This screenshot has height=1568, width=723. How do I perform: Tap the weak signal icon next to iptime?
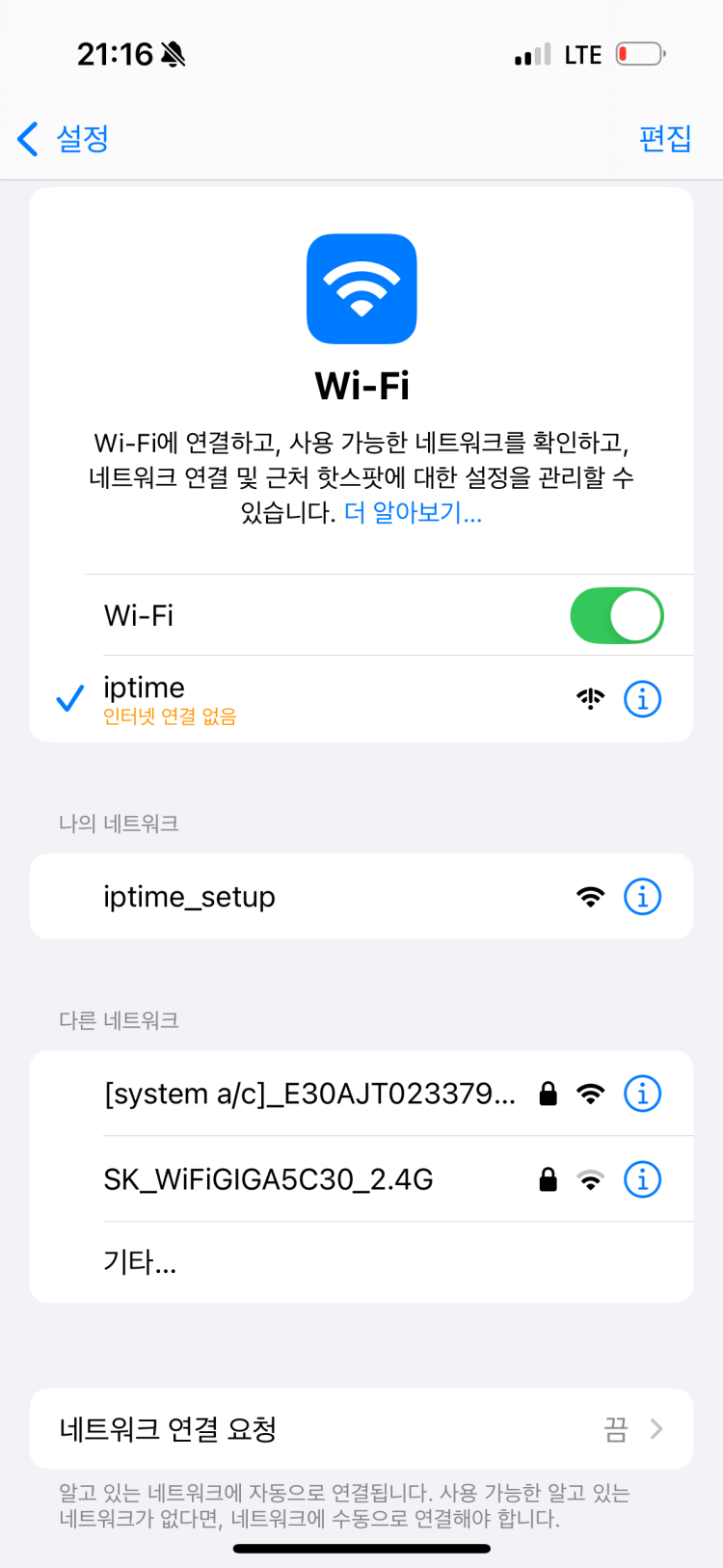(x=589, y=697)
